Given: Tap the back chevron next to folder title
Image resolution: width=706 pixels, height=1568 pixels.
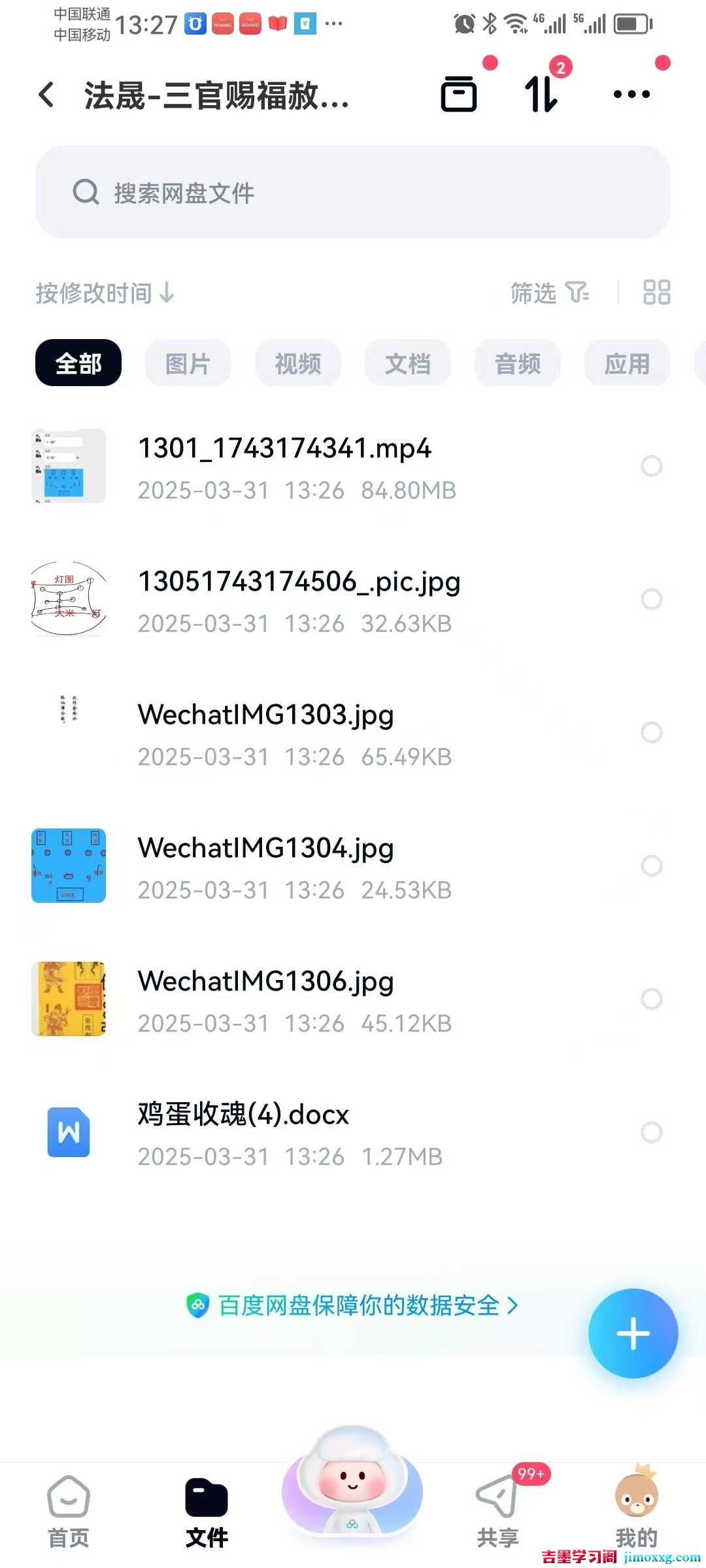Looking at the screenshot, I should point(46,94).
